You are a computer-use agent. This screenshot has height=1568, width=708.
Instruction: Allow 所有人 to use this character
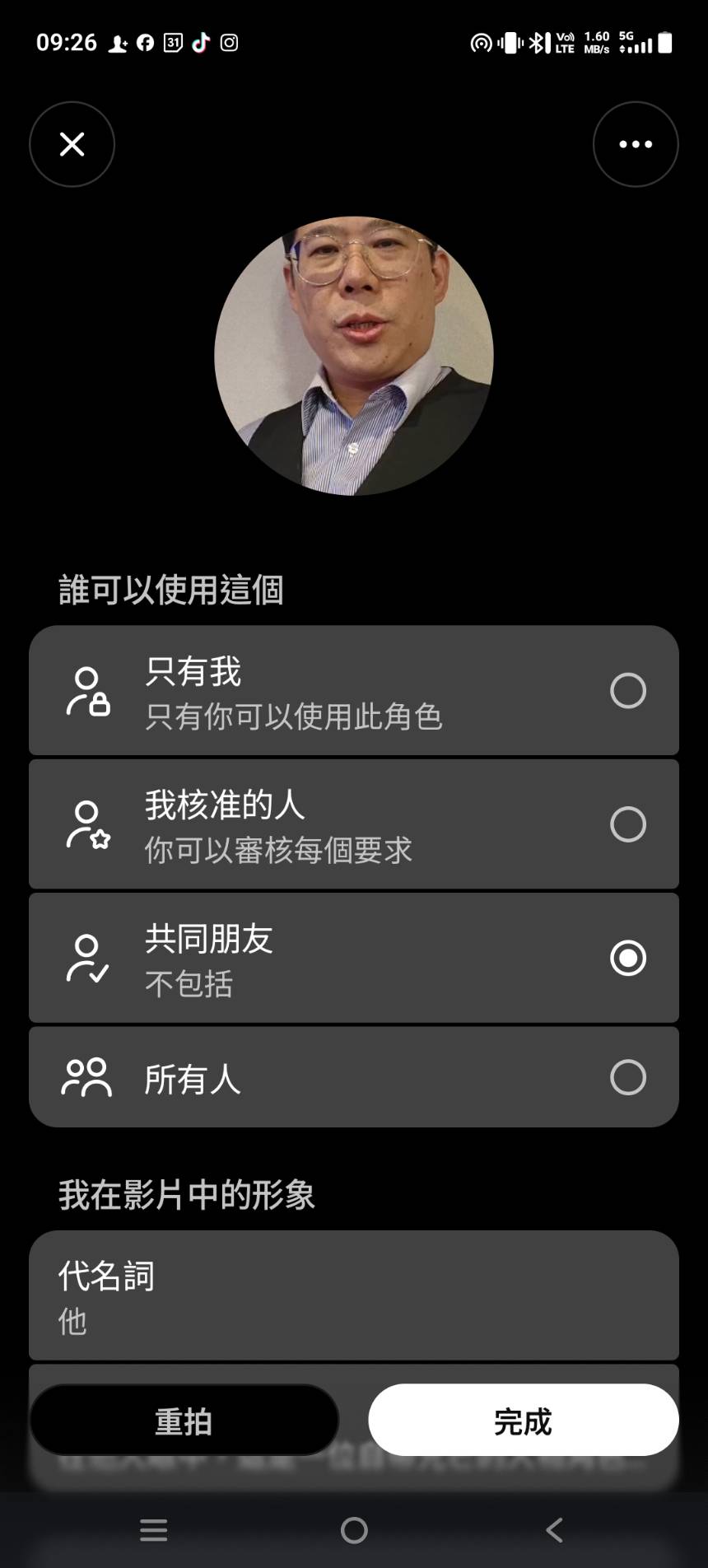pos(354,1077)
